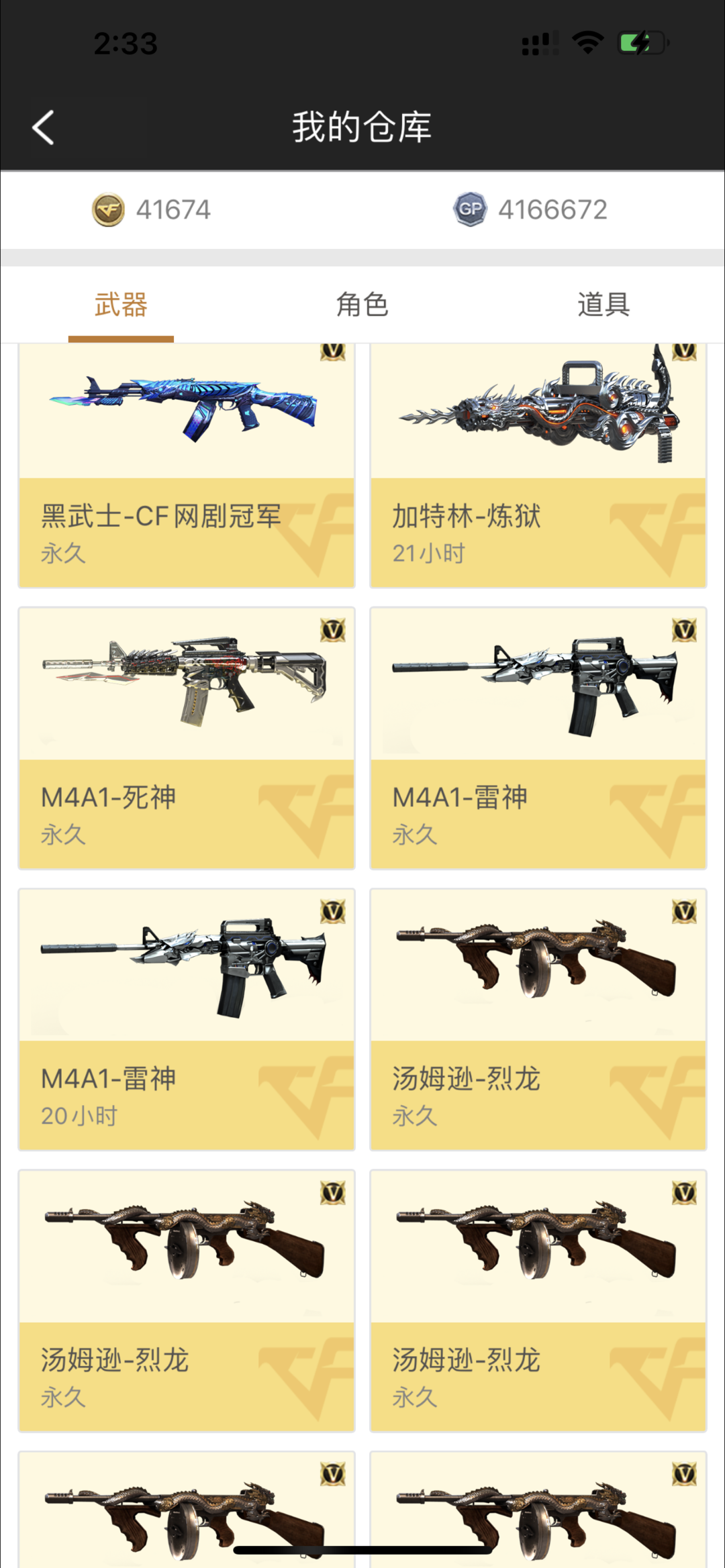Open the 加特林-炼狱 weapon card
This screenshot has height=1568, width=725.
pos(538,465)
